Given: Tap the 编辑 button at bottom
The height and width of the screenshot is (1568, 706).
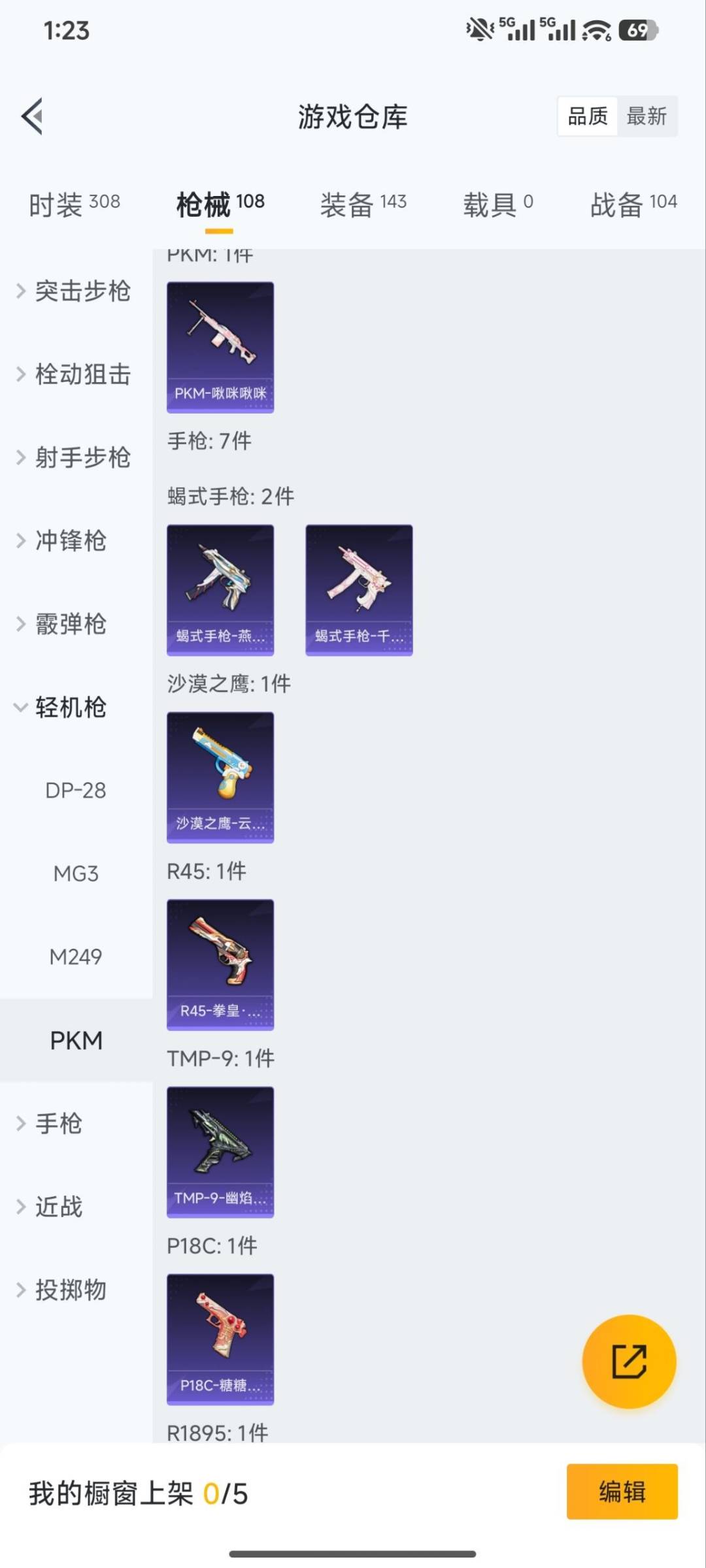Looking at the screenshot, I should (622, 1492).
